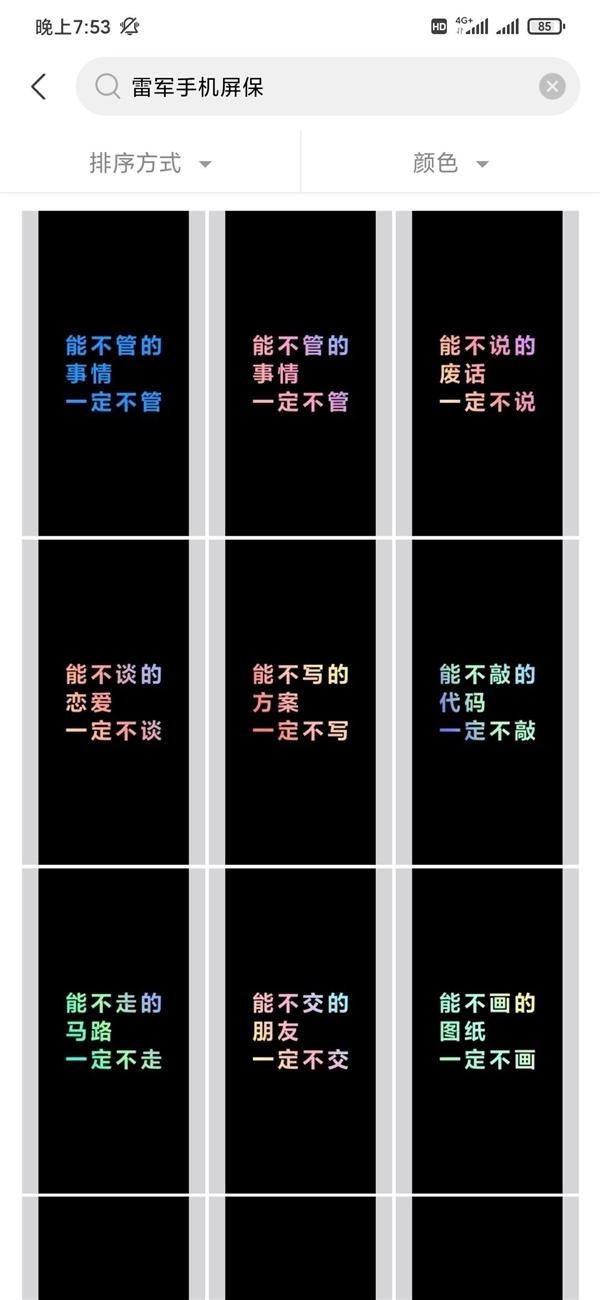Image resolution: width=600 pixels, height=1300 pixels.
Task: Expand the 排序方式 sort dropdown
Action: coord(150,163)
